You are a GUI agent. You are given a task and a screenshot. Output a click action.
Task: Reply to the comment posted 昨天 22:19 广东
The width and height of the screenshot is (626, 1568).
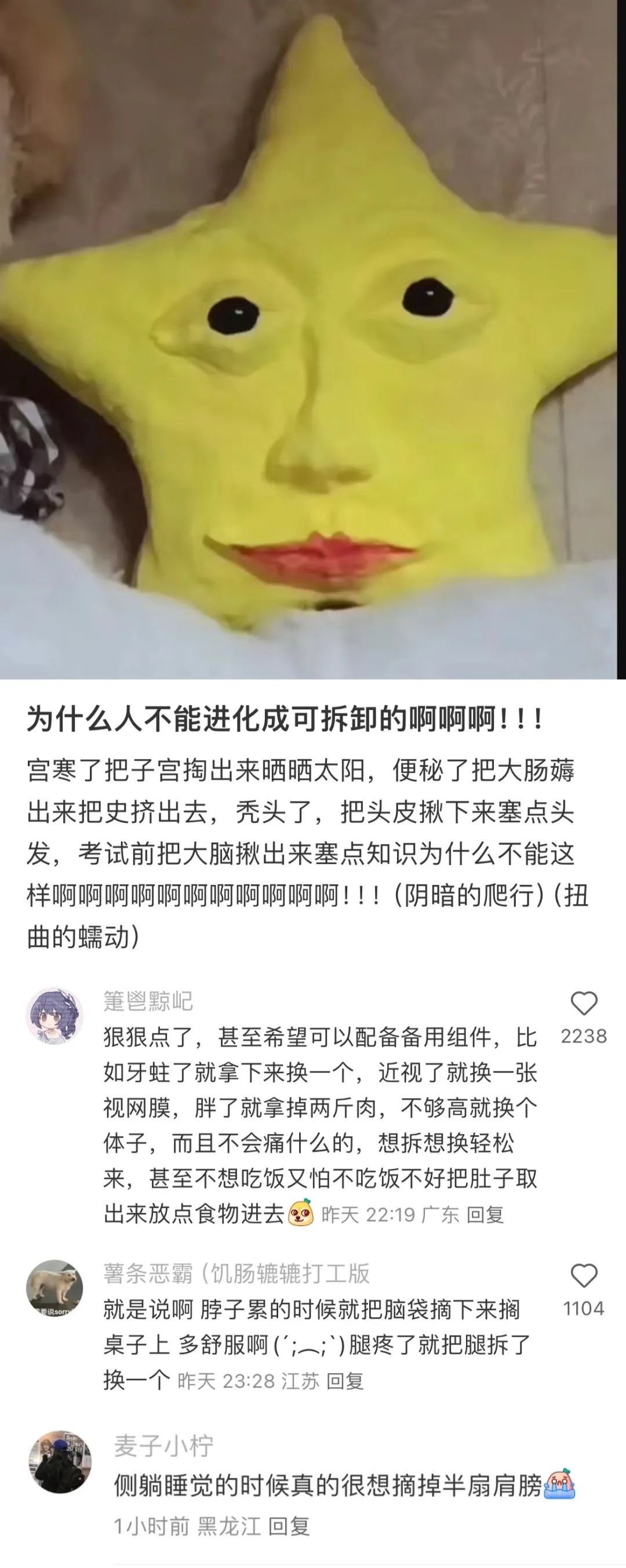[x=485, y=1215]
